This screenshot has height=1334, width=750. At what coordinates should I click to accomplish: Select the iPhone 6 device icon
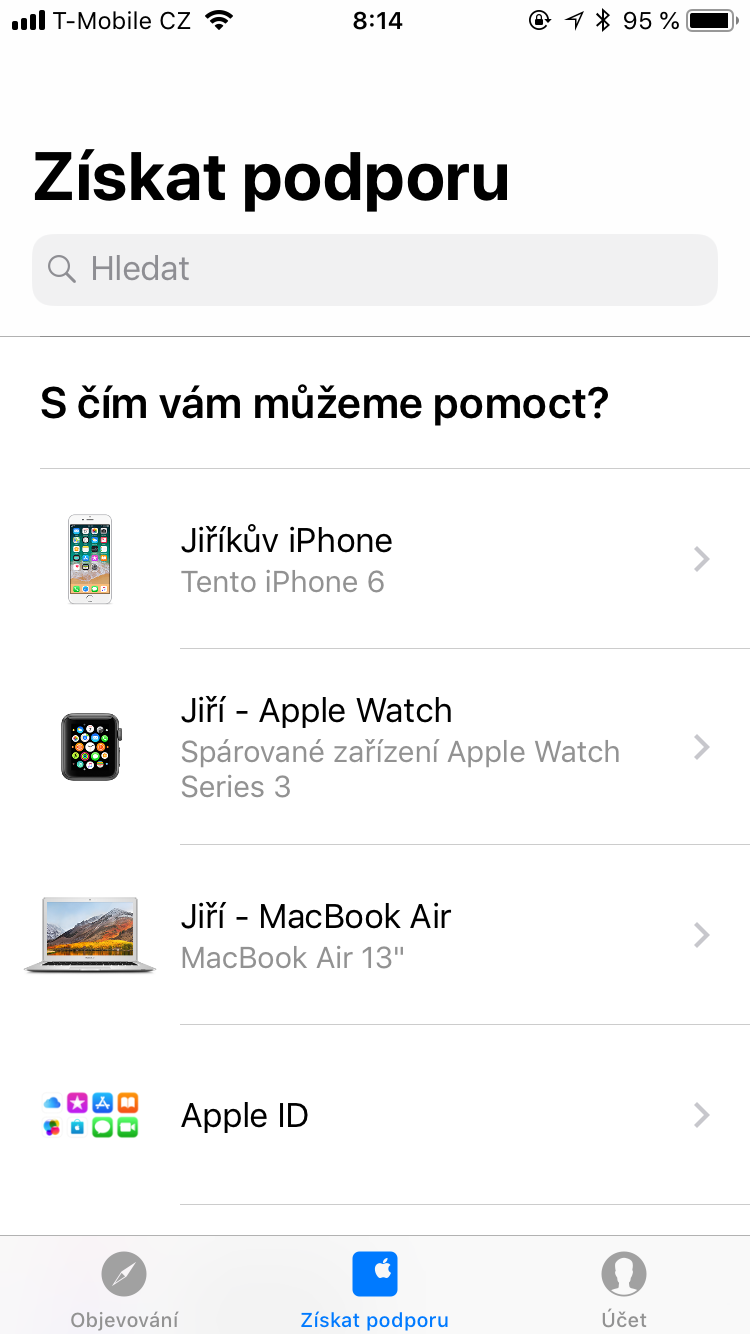(90, 559)
